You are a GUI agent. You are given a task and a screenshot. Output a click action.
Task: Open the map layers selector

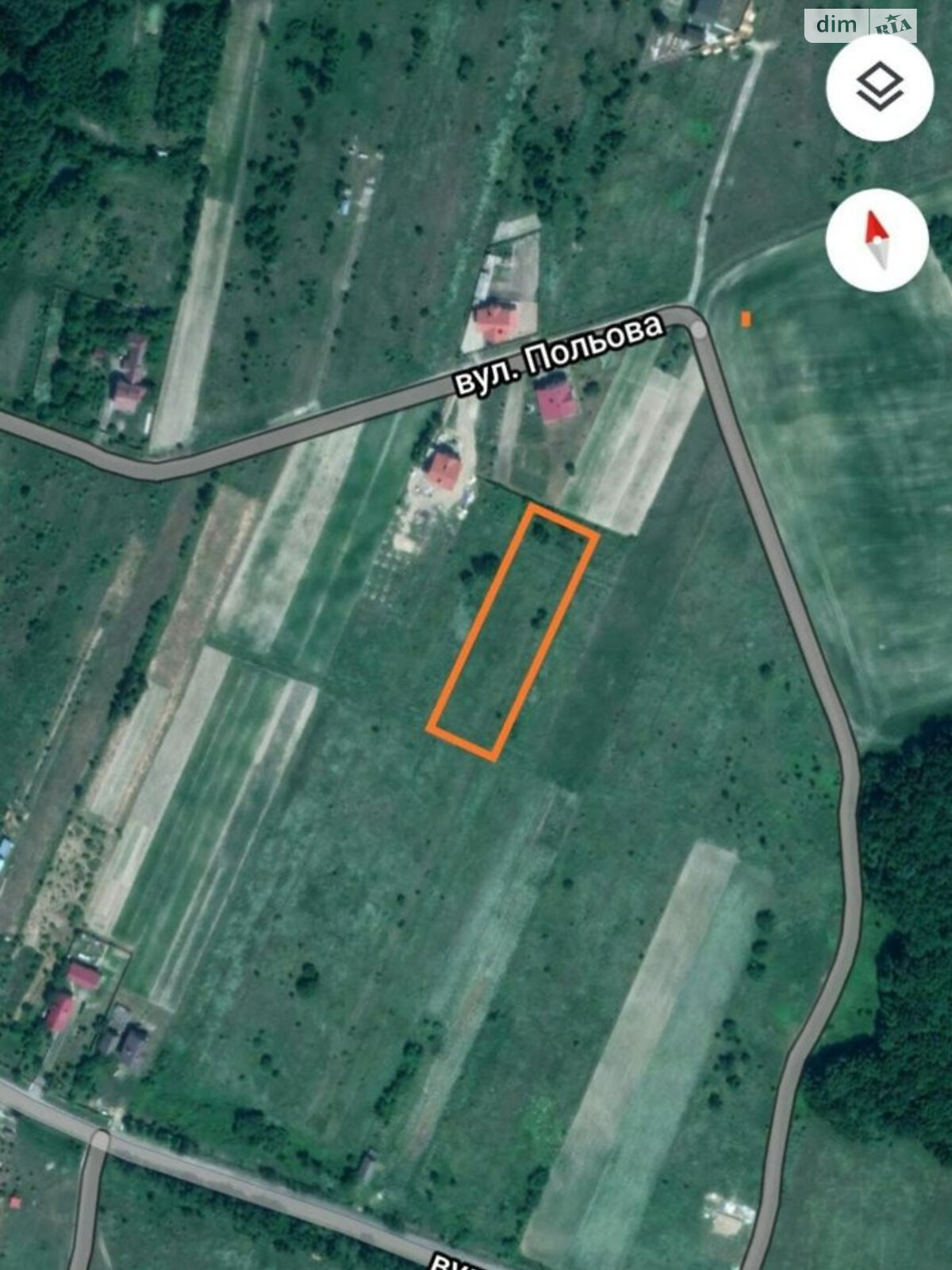879,88
